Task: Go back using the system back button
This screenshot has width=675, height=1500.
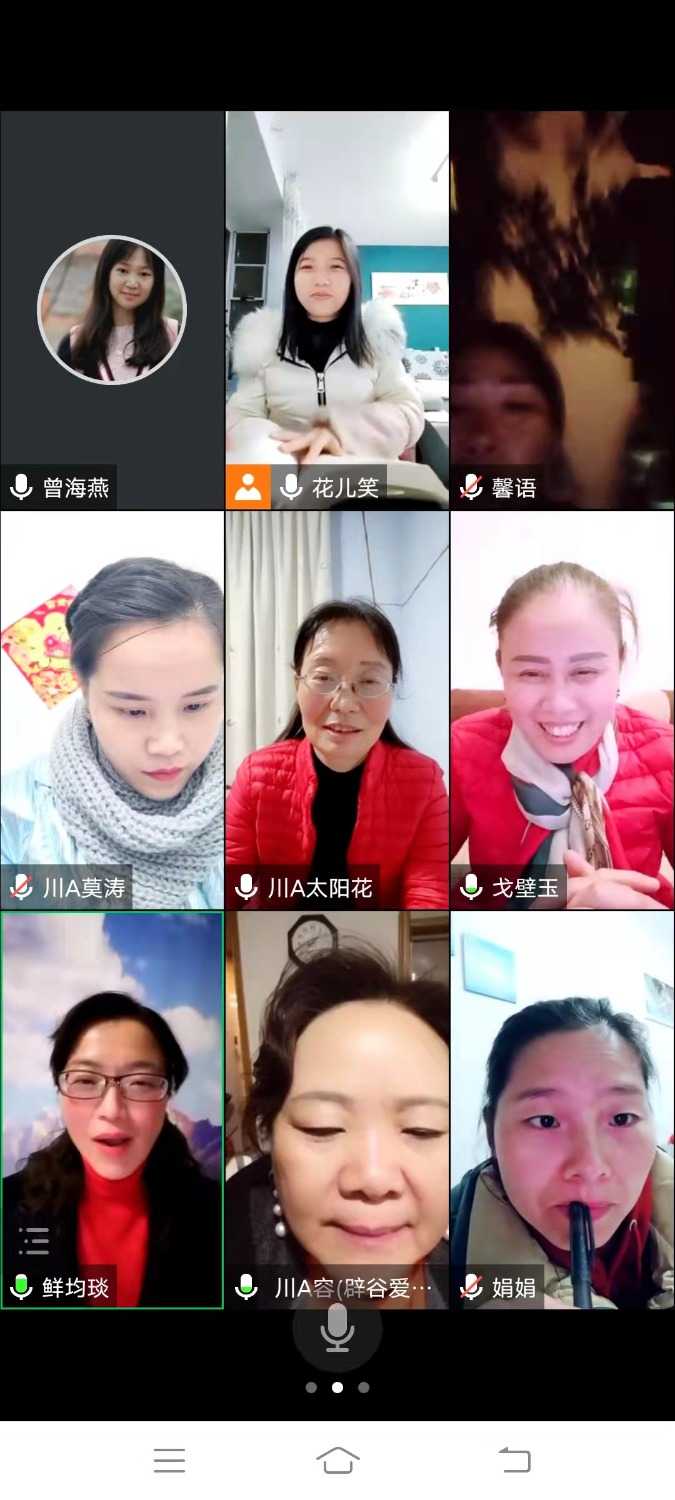Action: coord(514,1460)
